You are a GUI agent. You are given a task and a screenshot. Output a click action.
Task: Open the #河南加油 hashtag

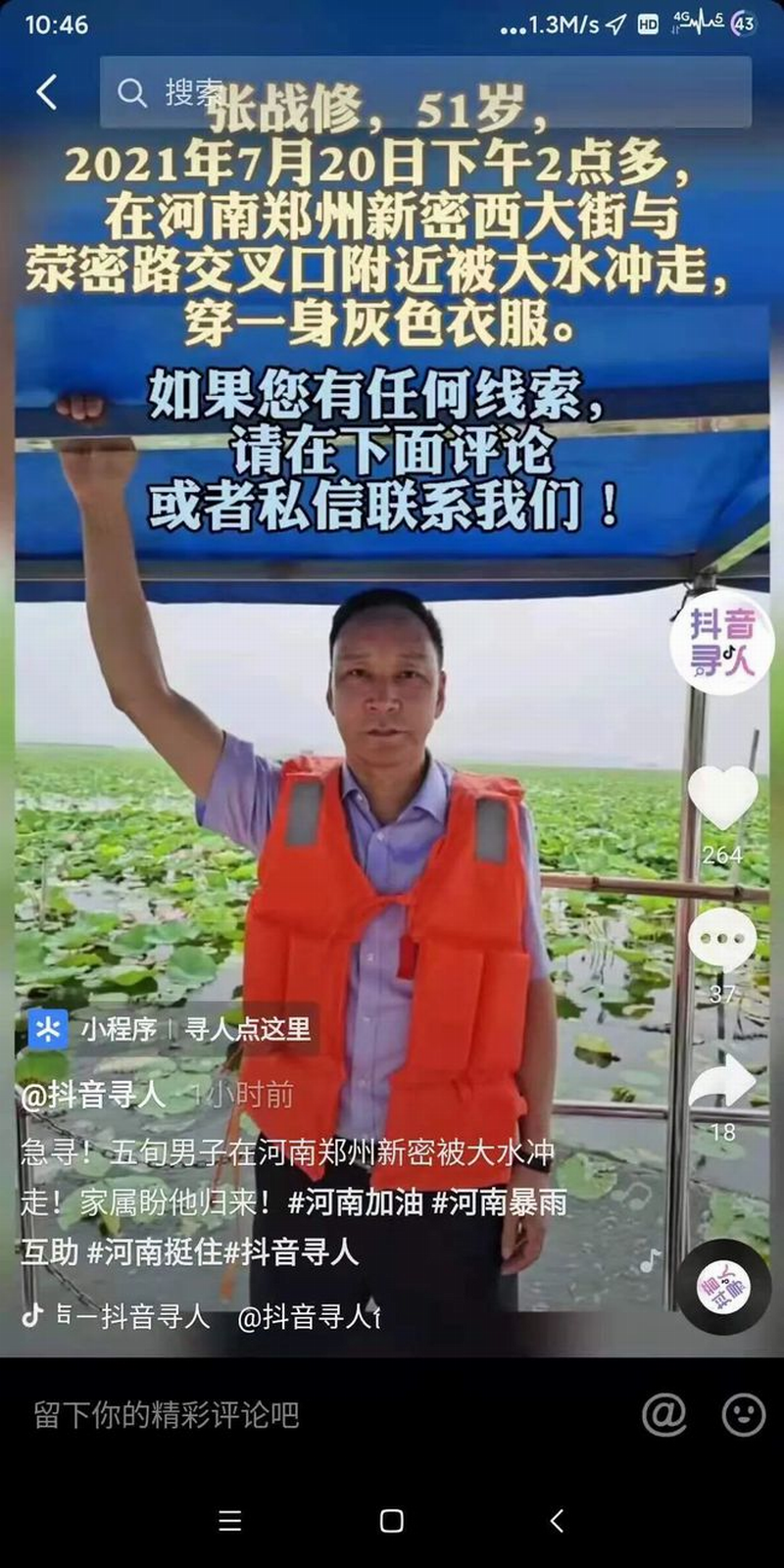pyautogui.click(x=355, y=1202)
